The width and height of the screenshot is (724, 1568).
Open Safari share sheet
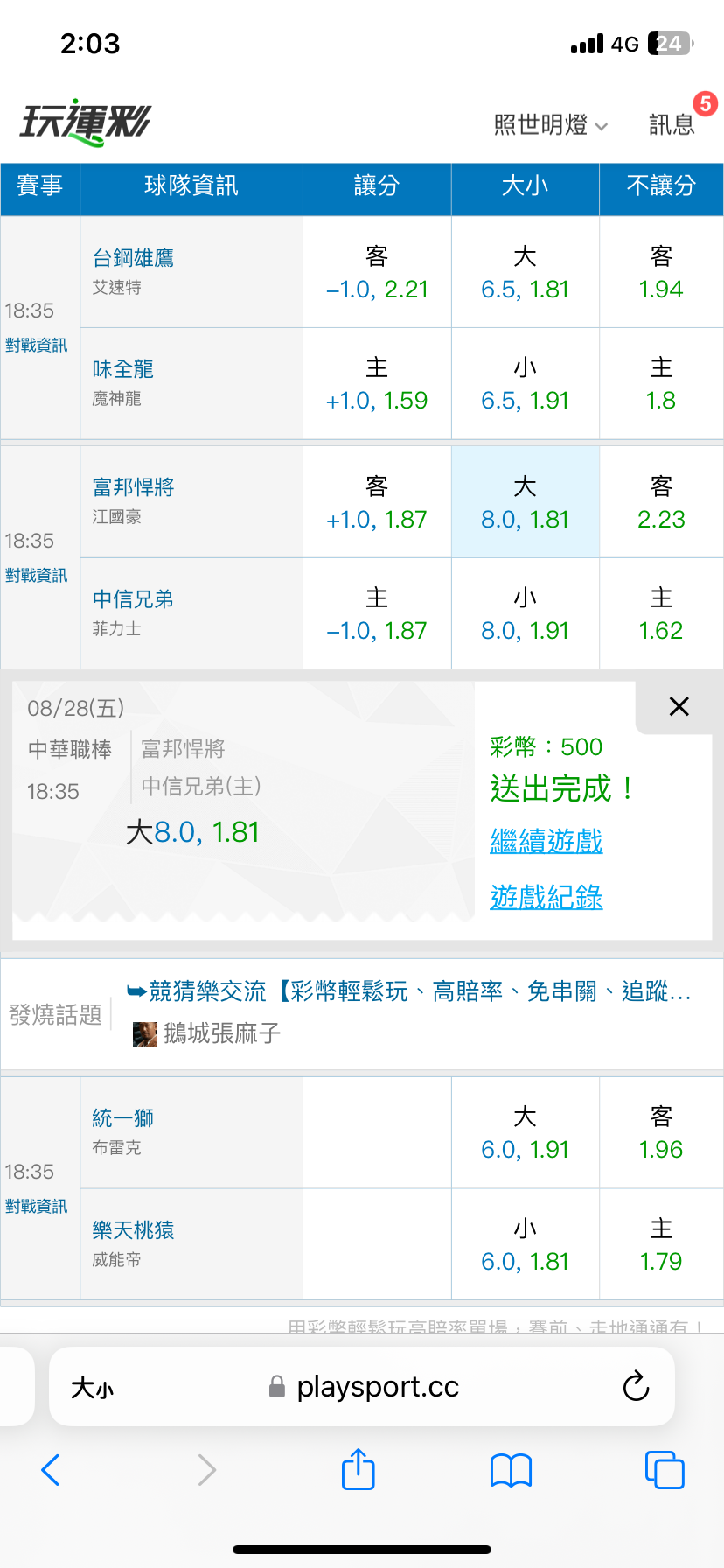click(358, 1469)
